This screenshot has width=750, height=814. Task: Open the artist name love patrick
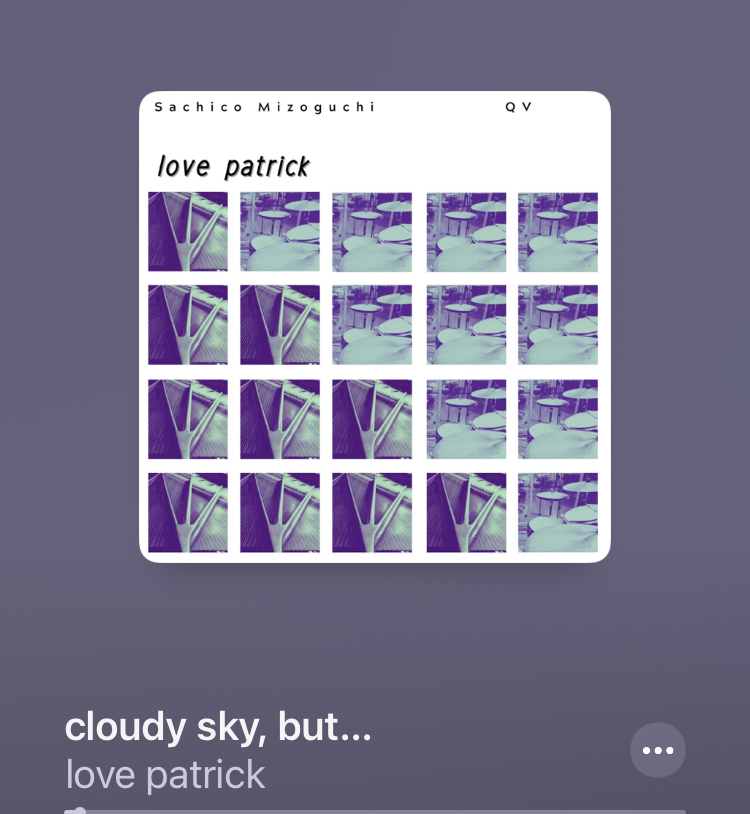165,775
